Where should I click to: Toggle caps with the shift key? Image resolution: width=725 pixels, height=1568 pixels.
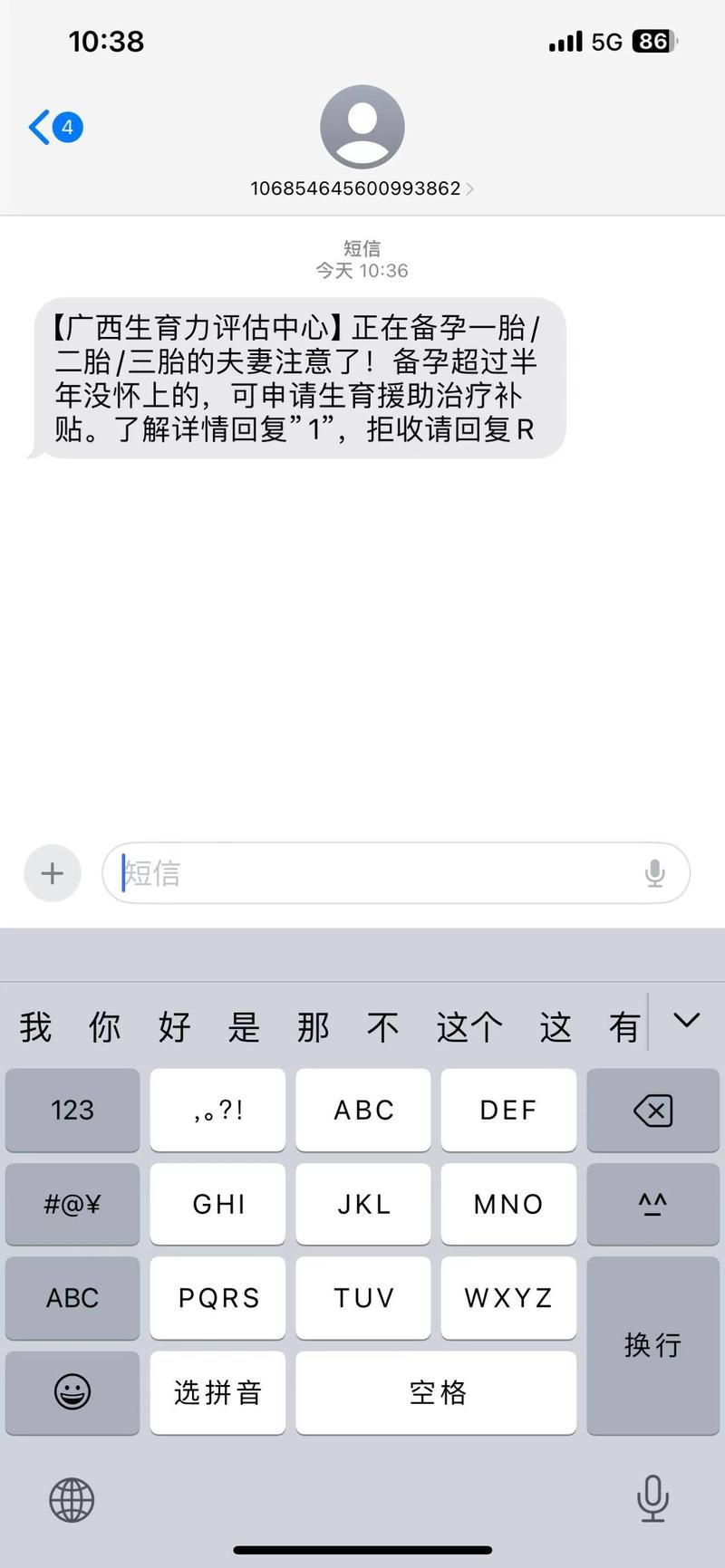pyautogui.click(x=652, y=1205)
